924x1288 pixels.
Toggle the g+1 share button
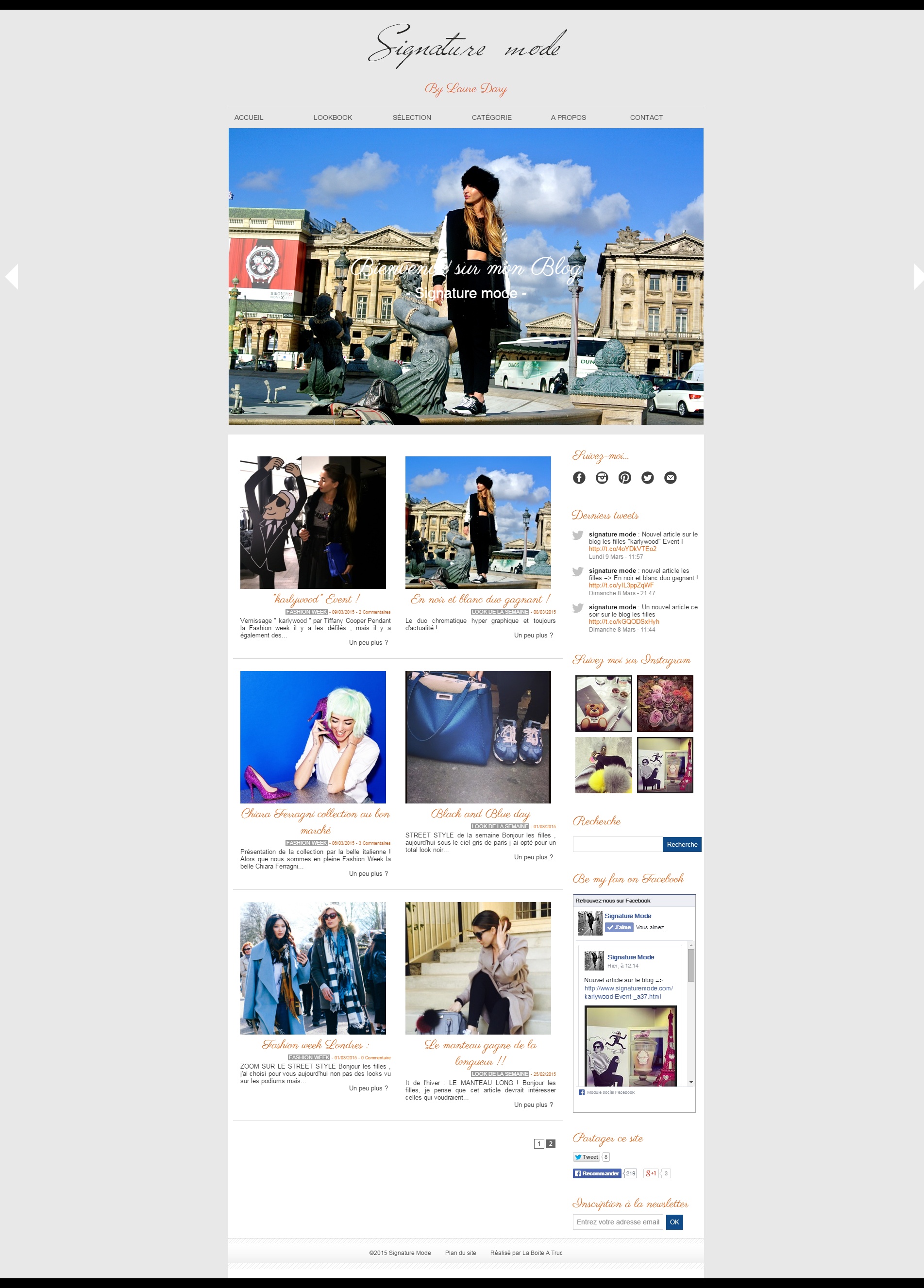[652, 1173]
